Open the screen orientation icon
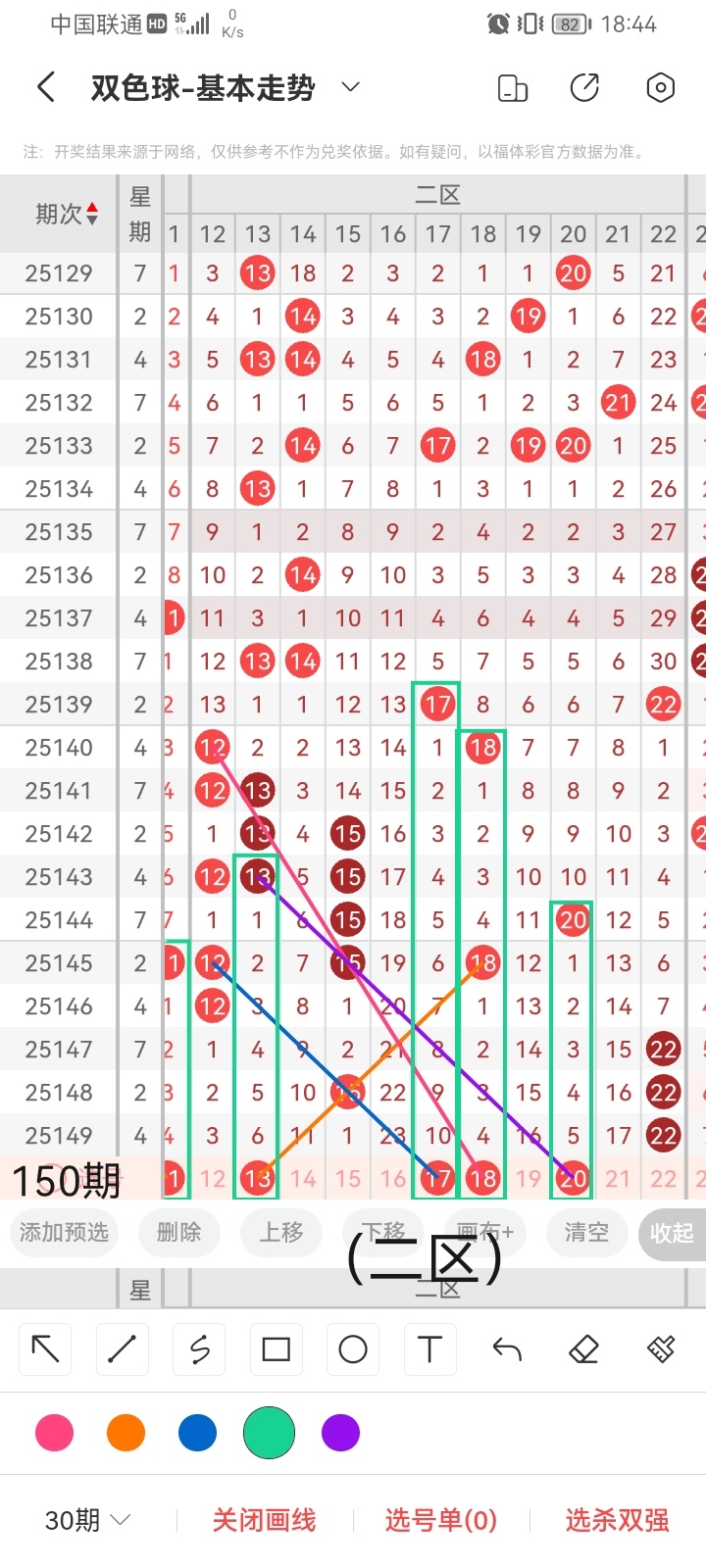This screenshot has width=706, height=1568. 512,88
